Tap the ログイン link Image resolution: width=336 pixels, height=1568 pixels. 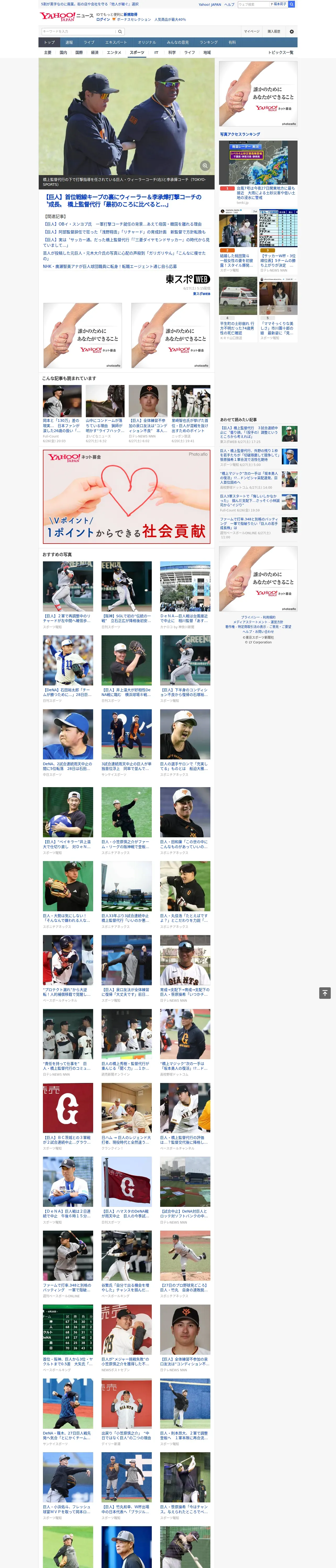click(x=103, y=20)
